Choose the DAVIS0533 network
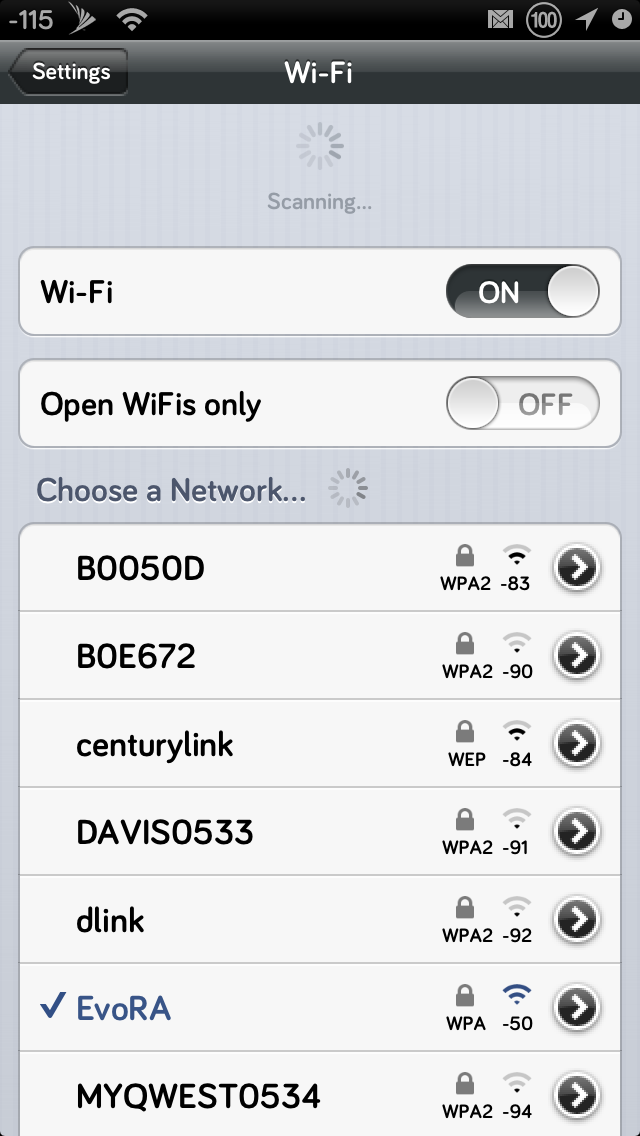The height and width of the screenshot is (1136, 640). click(x=320, y=831)
